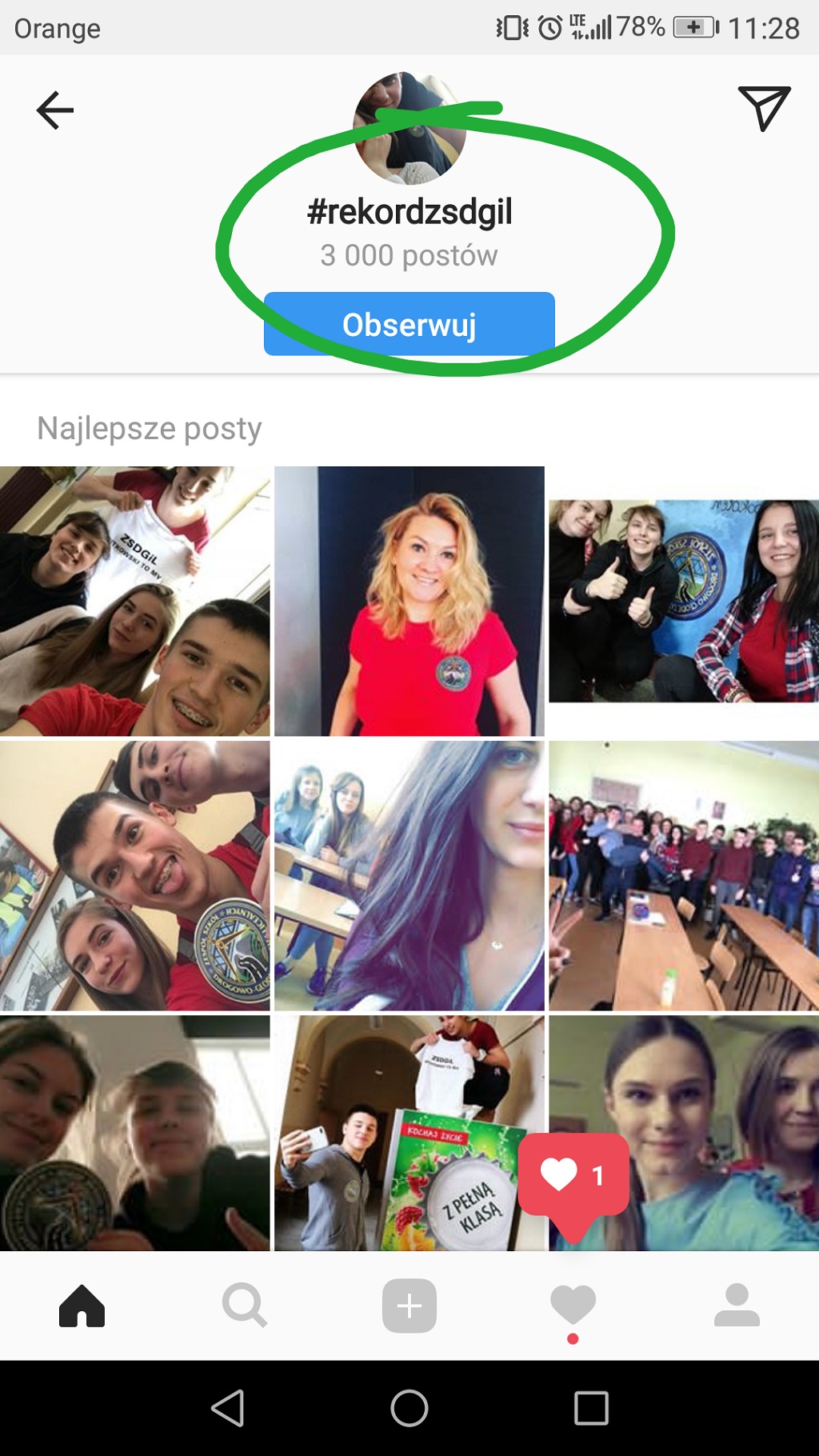Open the classroom crowd photo with long tables
Screen dimensions: 819x1456
pos(684,875)
